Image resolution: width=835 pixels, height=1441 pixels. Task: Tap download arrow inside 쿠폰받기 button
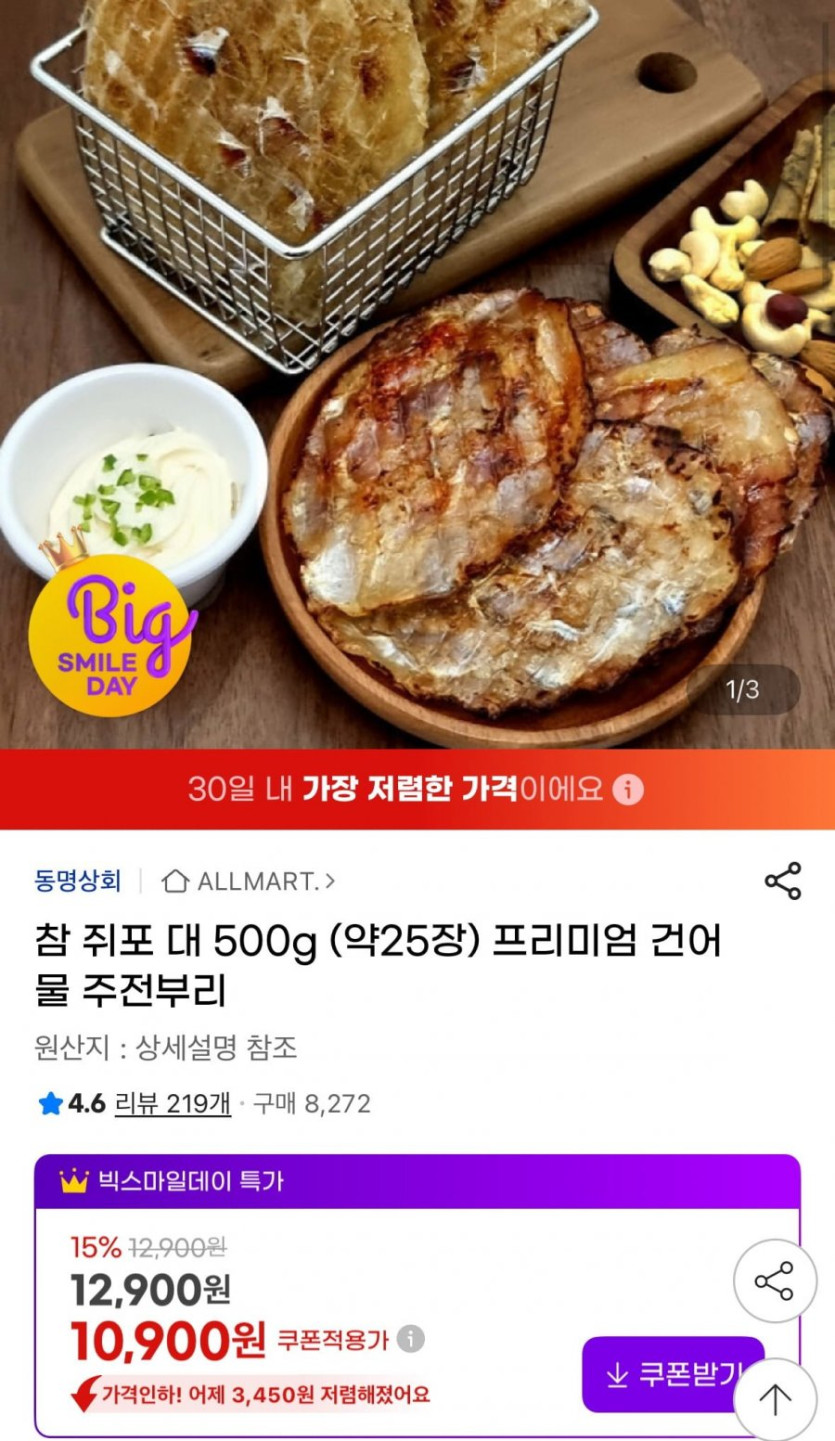[617, 1374]
